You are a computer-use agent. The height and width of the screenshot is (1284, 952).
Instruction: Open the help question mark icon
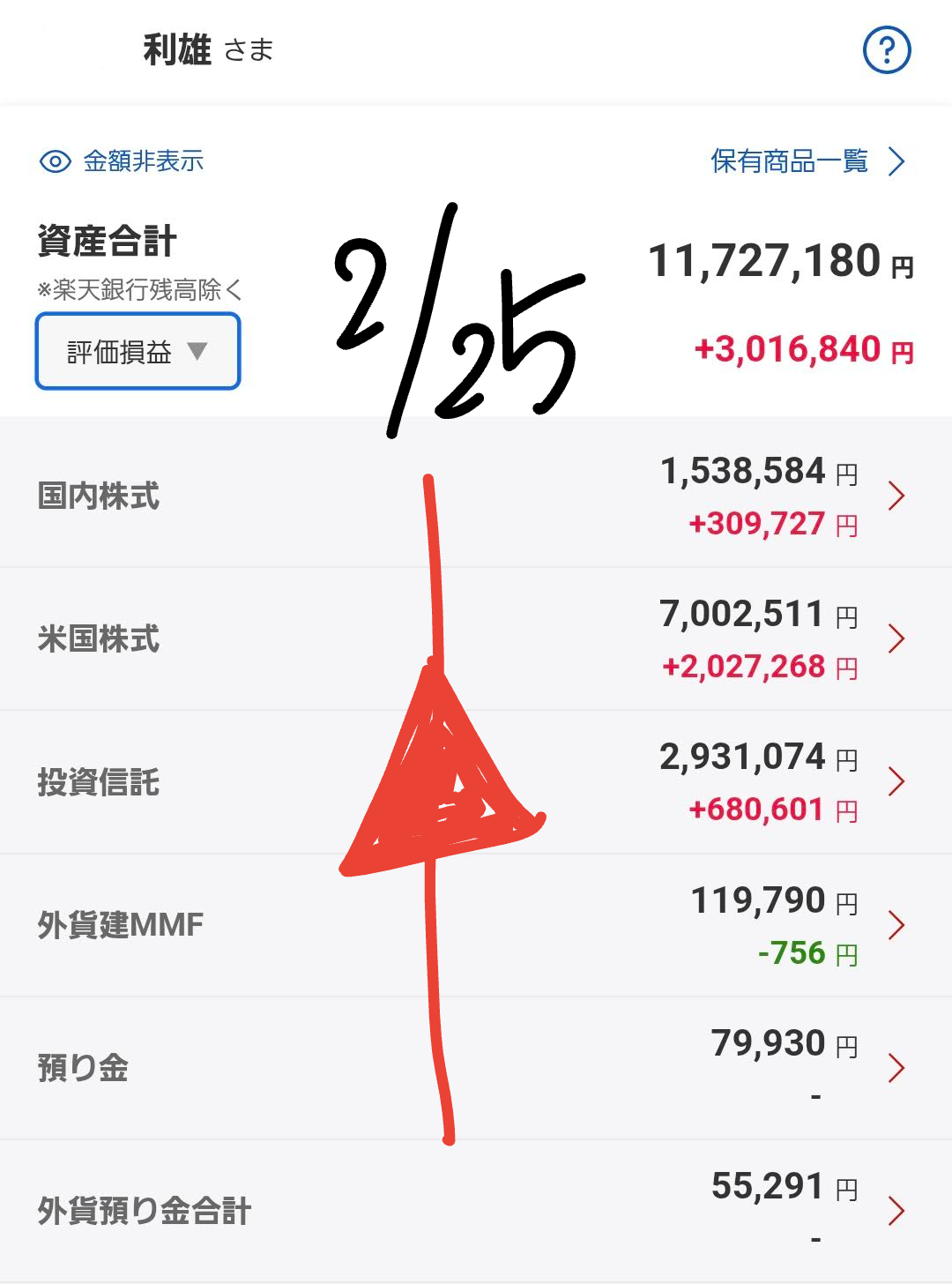886,50
